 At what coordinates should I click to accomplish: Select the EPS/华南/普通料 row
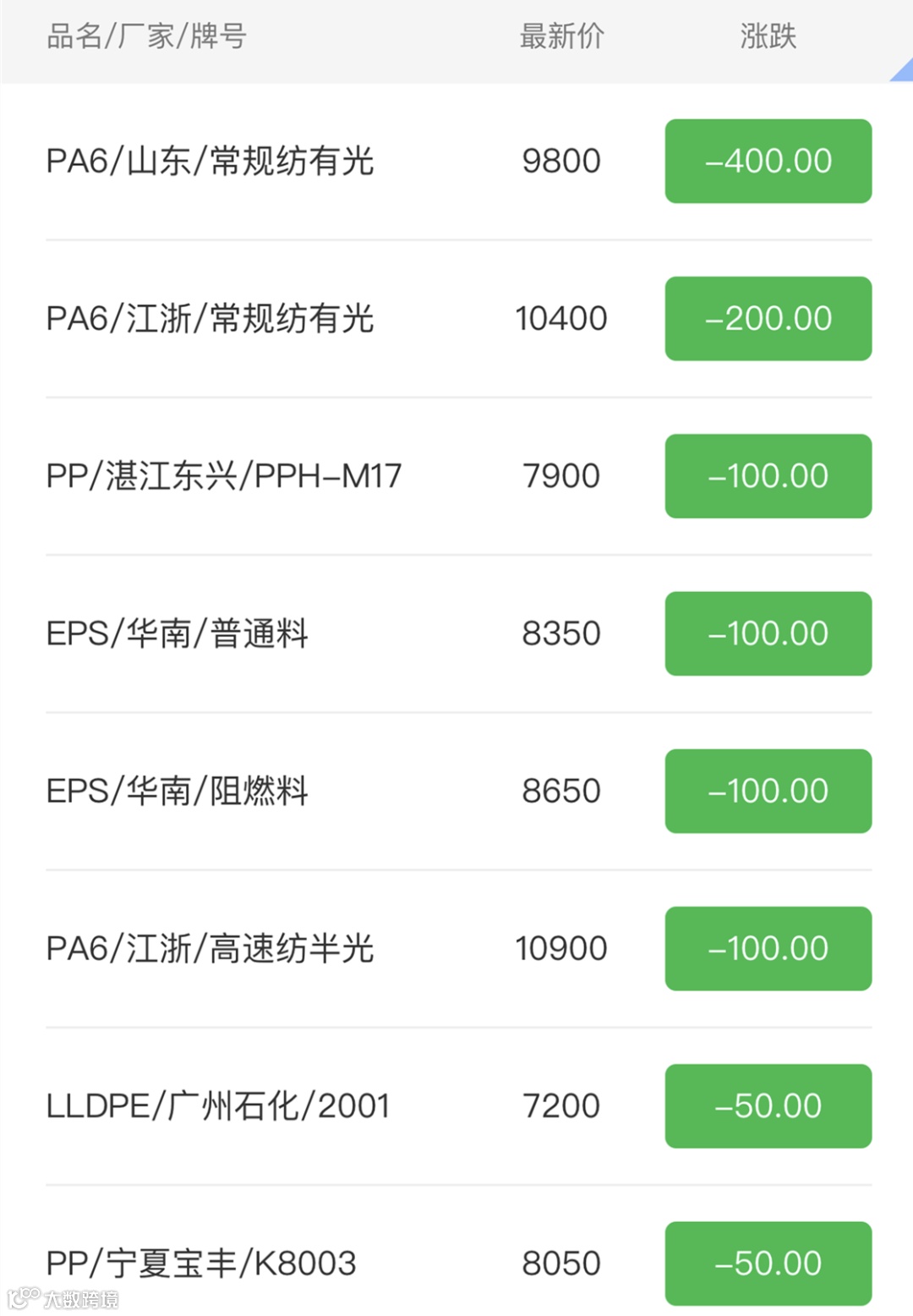(178, 633)
